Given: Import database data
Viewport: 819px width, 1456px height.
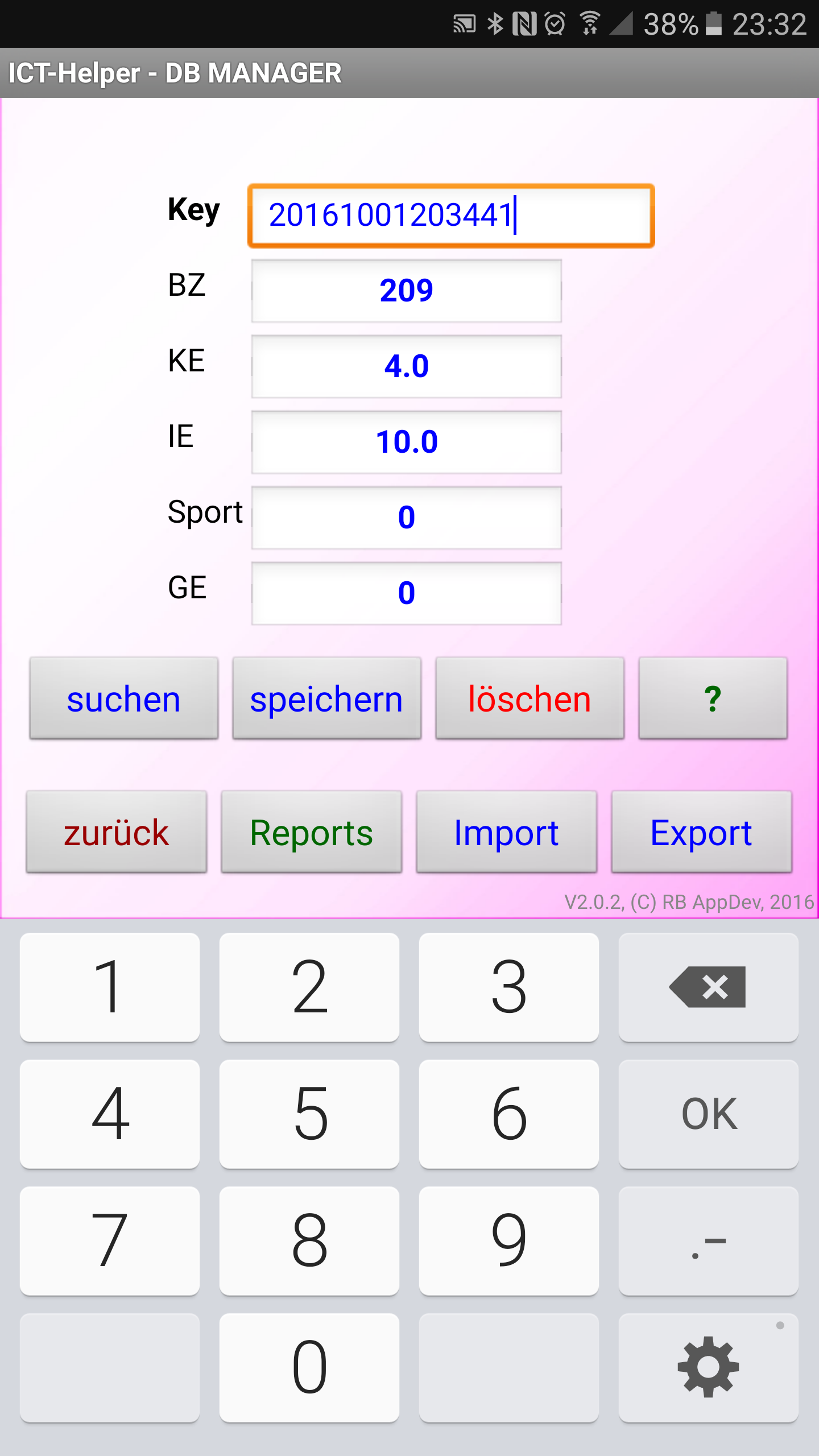Looking at the screenshot, I should [506, 832].
